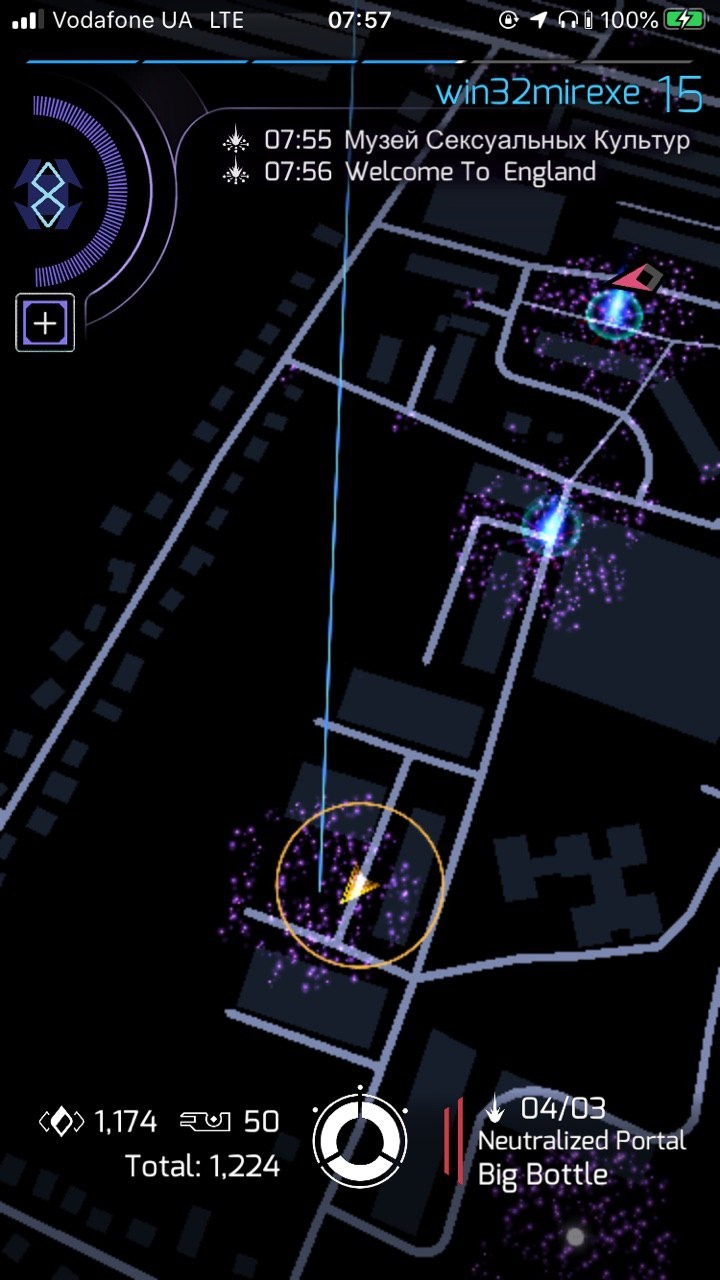This screenshot has width=720, height=1280.
Task: Tap the plus button under the faction badge
Action: click(45, 323)
